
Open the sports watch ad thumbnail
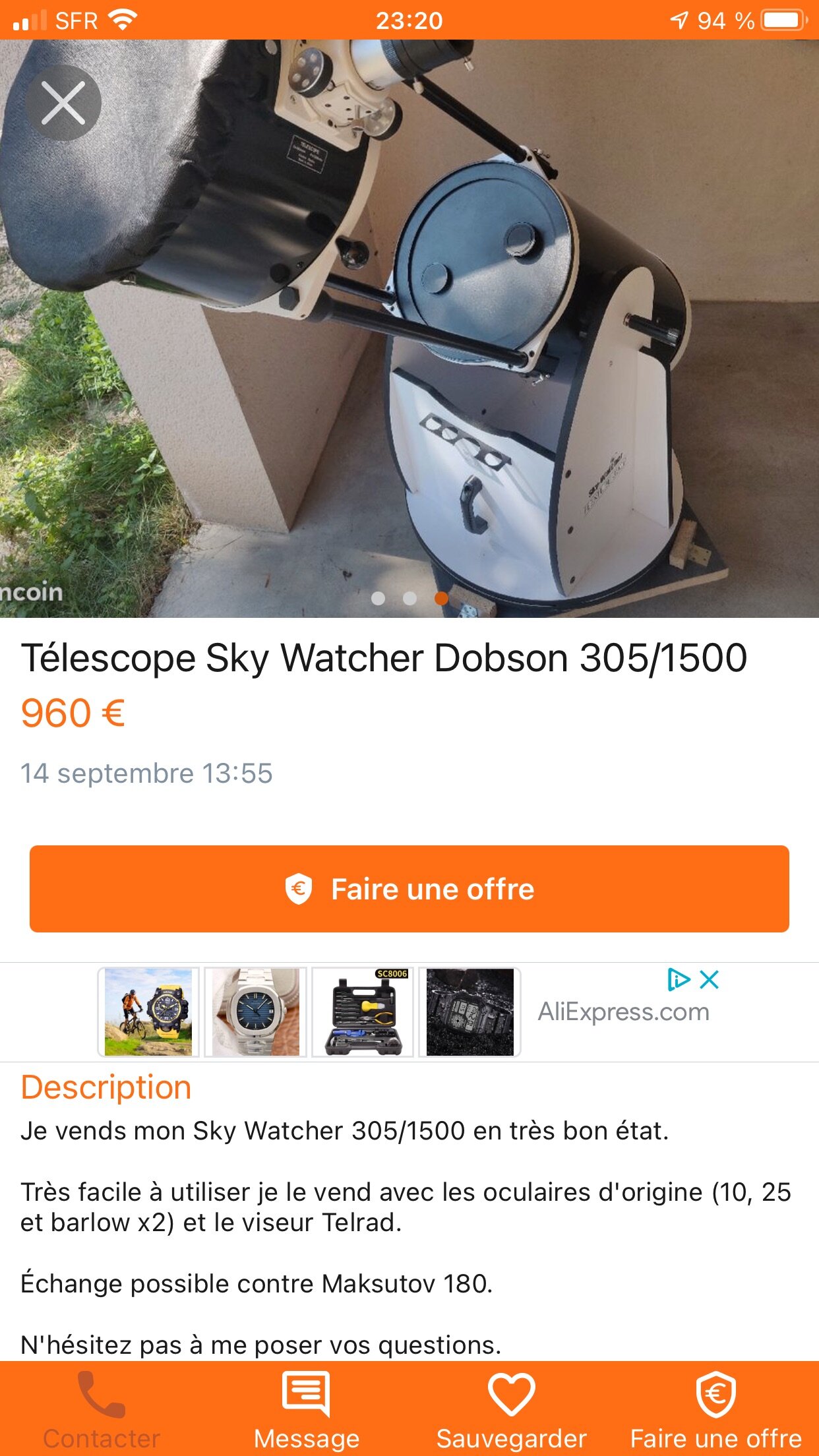[148, 1012]
